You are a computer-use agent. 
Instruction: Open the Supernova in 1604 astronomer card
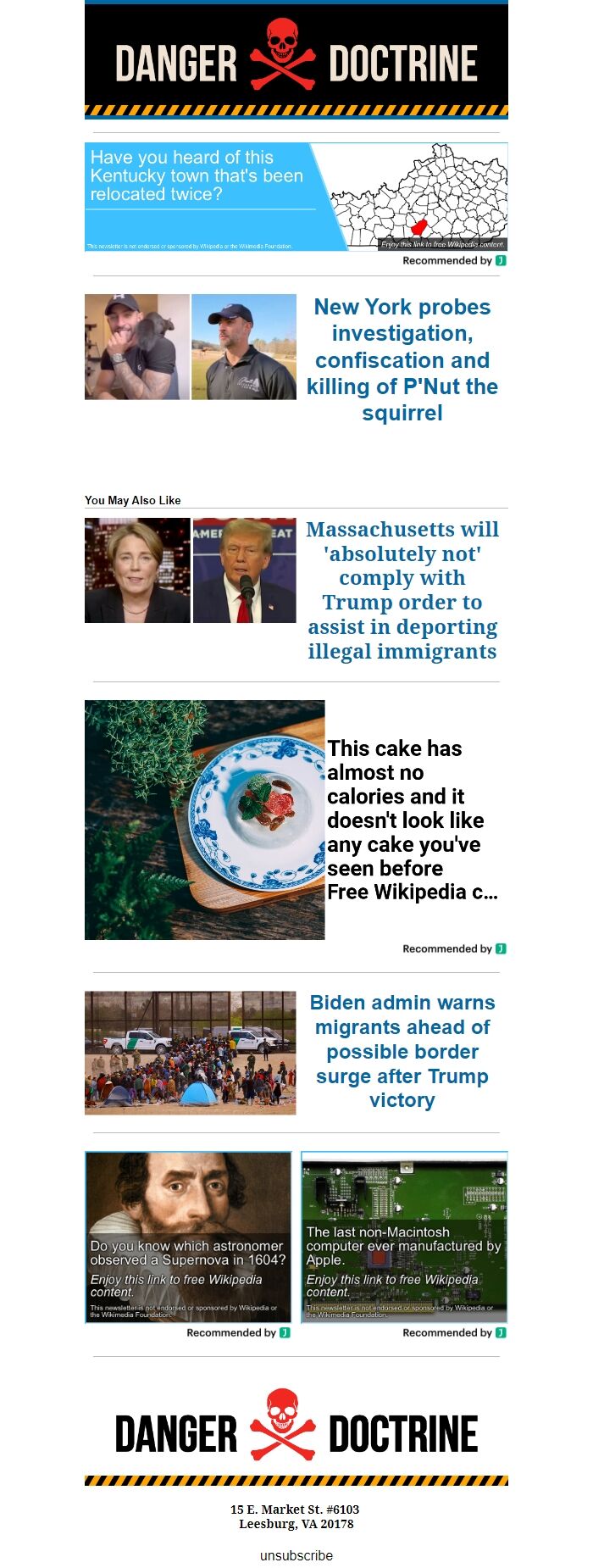click(x=188, y=1237)
